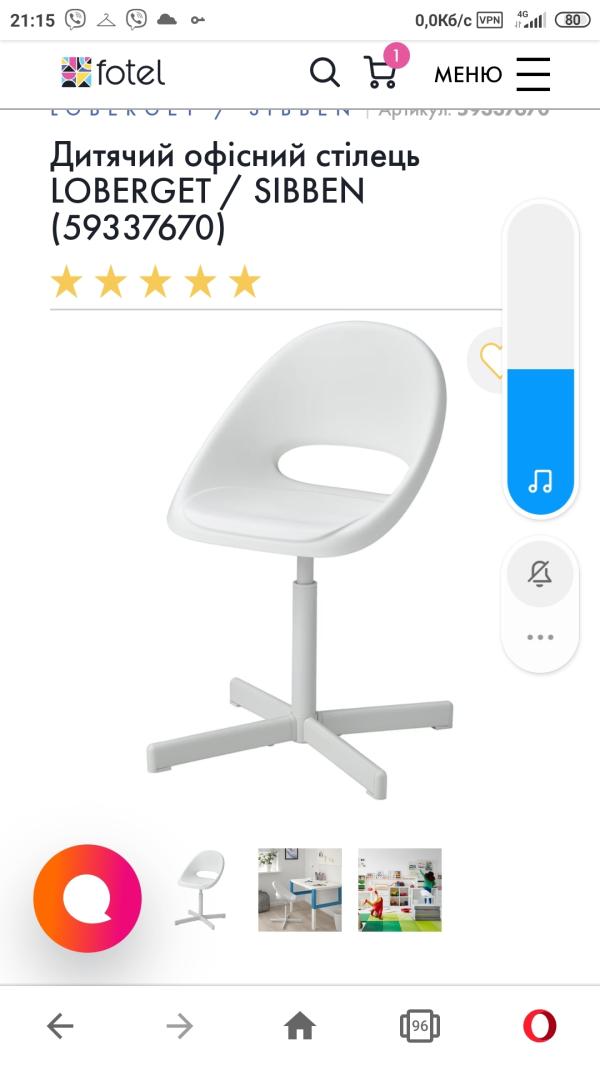This screenshot has height=1066, width=600.
Task: Open the Opera browser menu
Action: click(x=540, y=1025)
